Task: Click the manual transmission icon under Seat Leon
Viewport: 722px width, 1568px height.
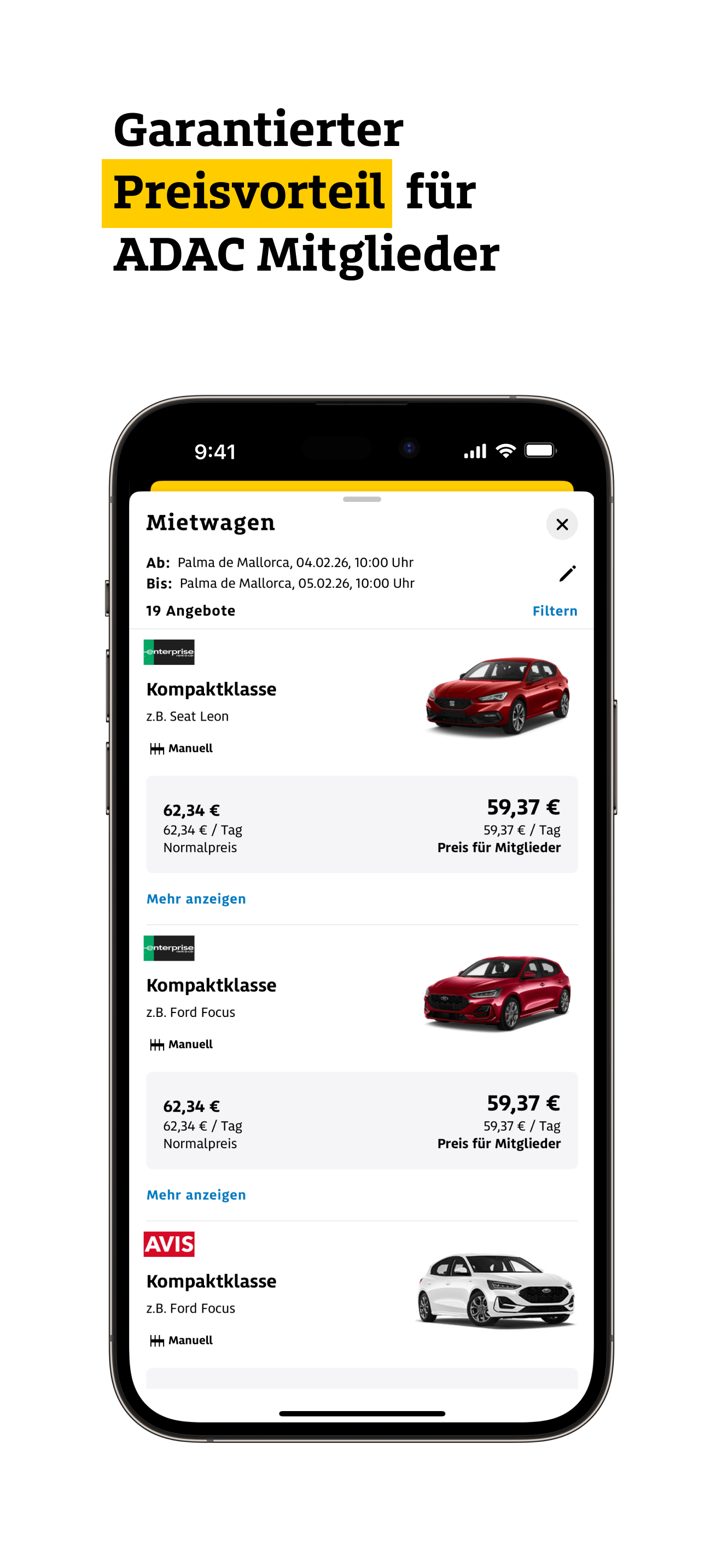Action: (x=156, y=748)
